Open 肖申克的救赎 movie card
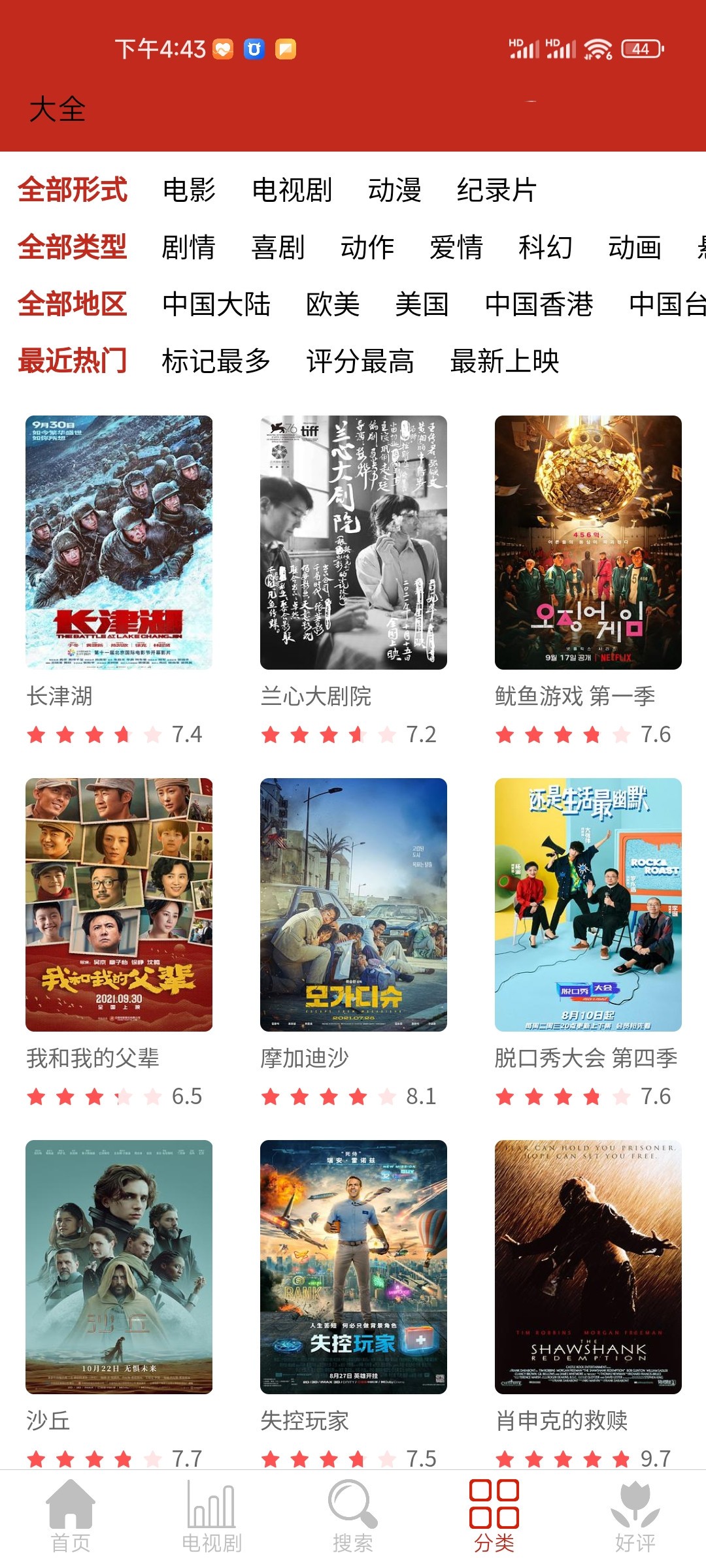 pyautogui.click(x=588, y=1267)
